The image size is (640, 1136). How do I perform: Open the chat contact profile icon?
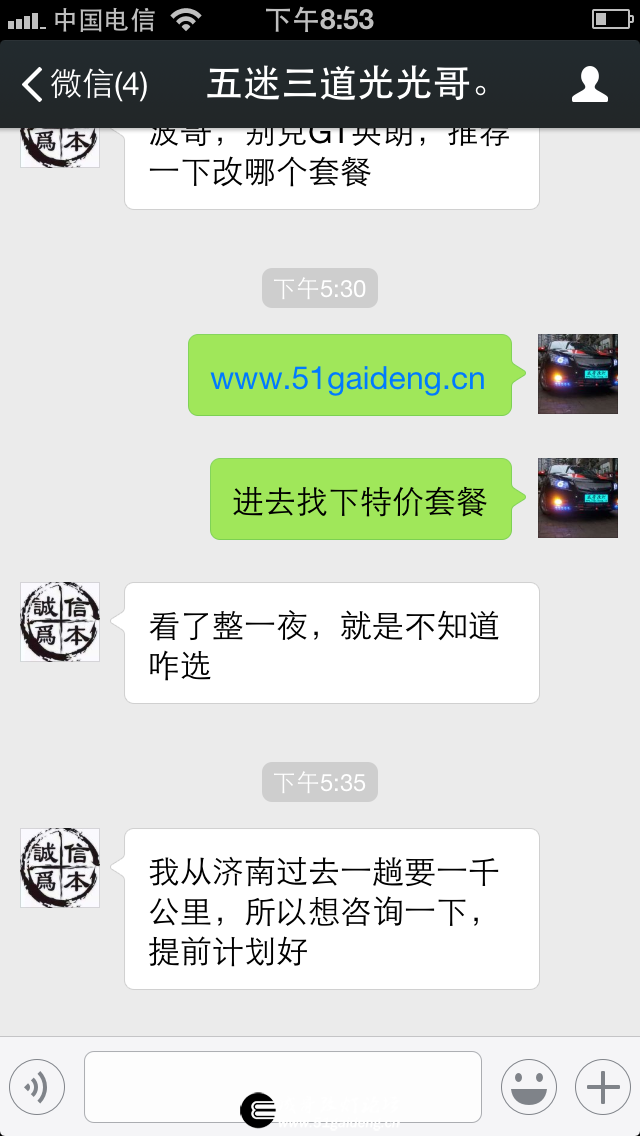(x=589, y=85)
